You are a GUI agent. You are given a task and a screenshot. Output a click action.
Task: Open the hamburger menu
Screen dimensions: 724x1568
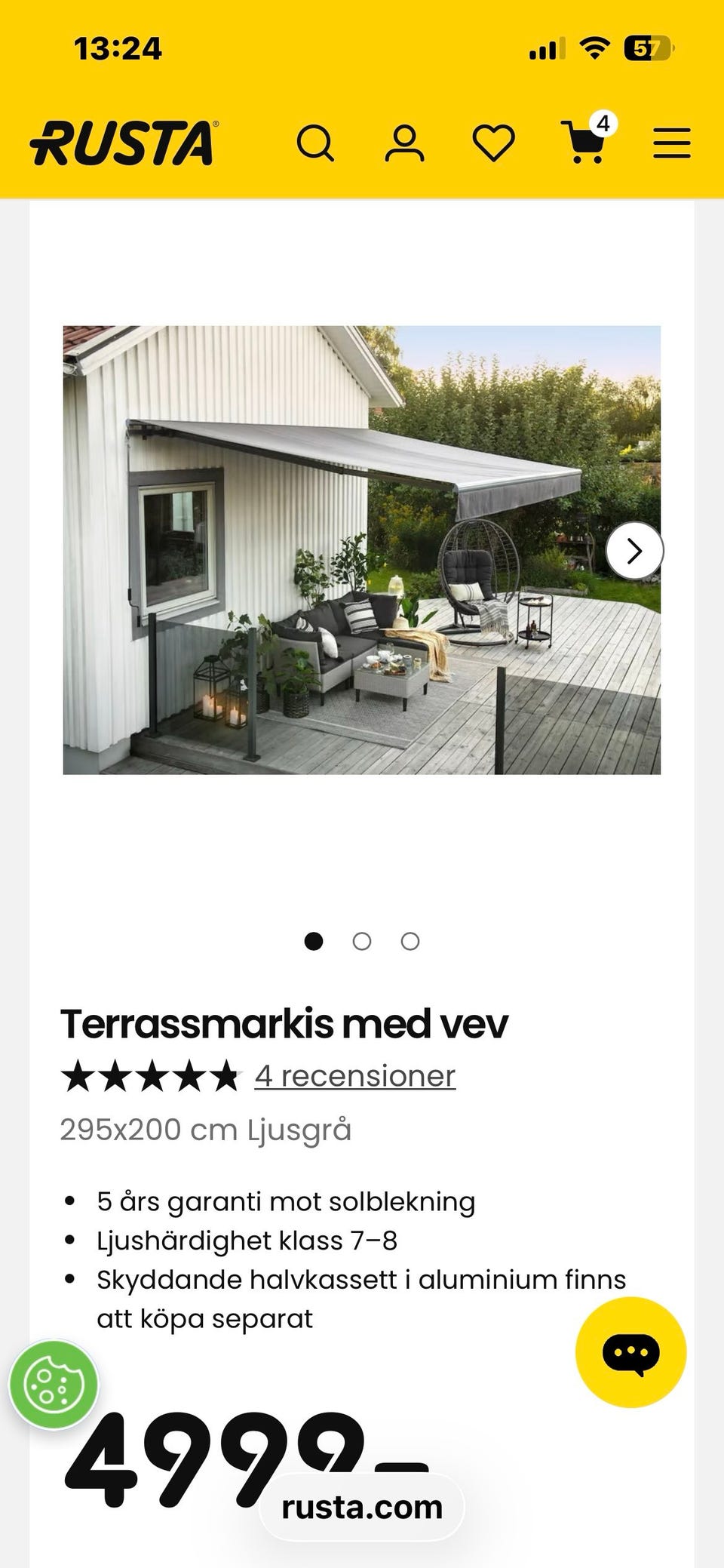(x=670, y=141)
